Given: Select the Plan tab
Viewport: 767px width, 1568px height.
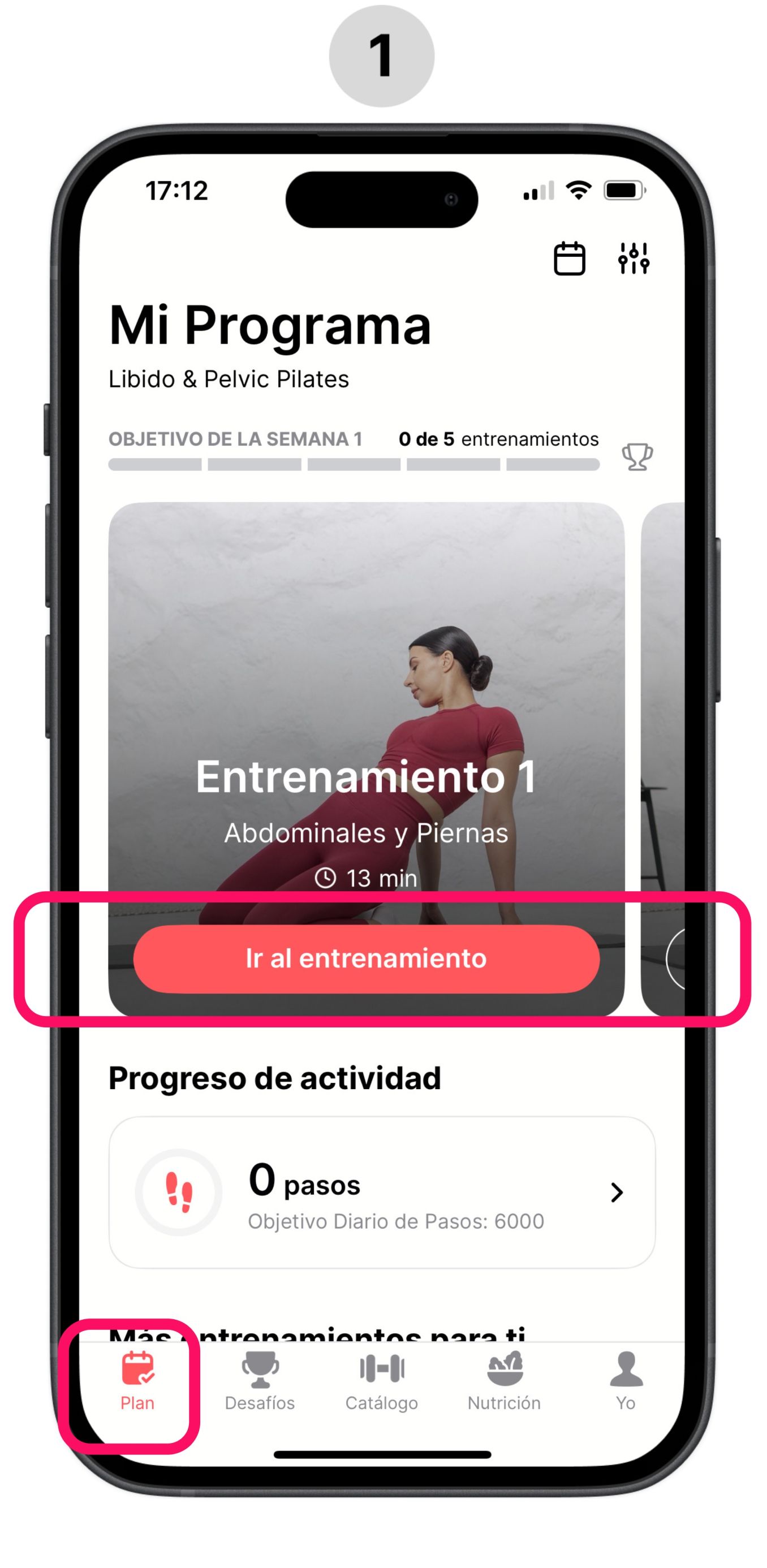Looking at the screenshot, I should (x=137, y=1380).
